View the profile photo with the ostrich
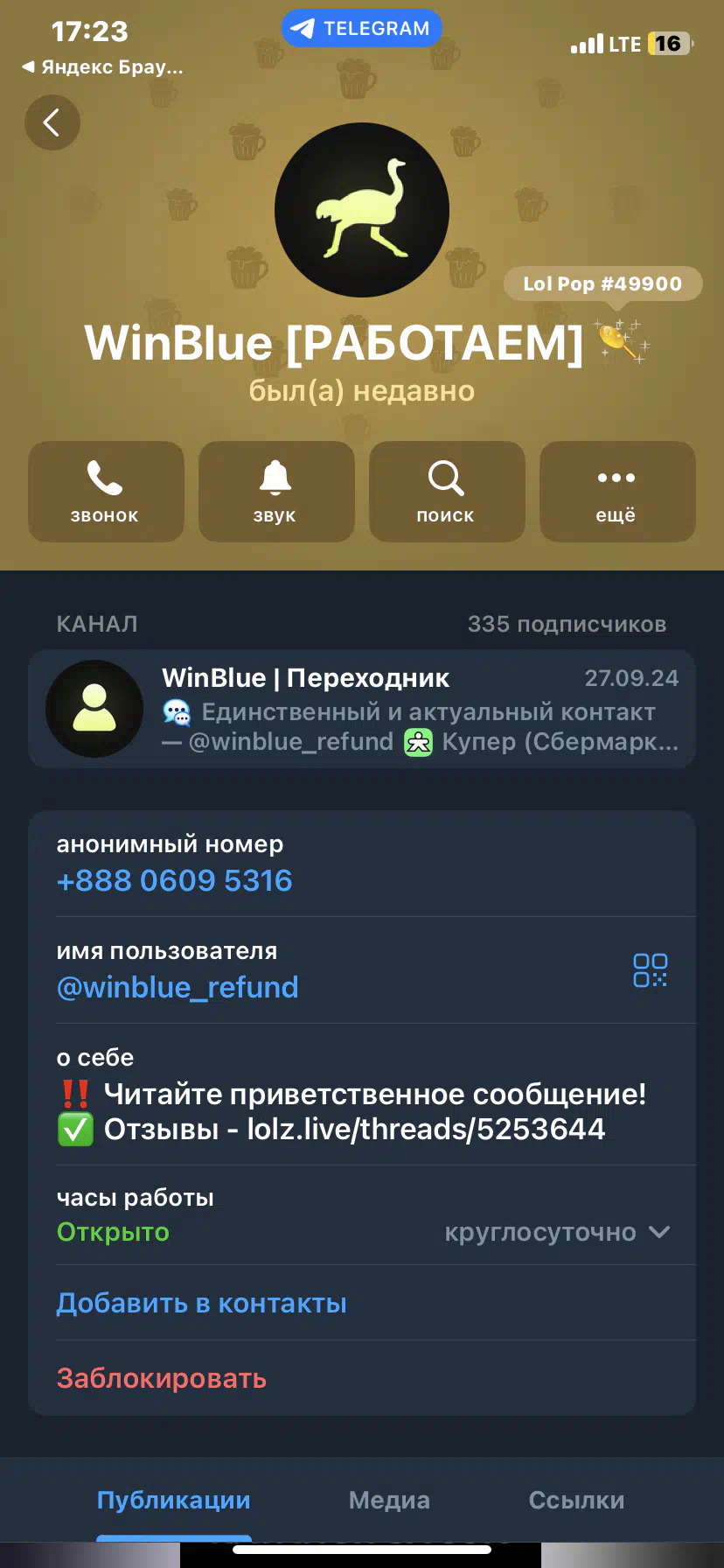The height and width of the screenshot is (1568, 724). pyautogui.click(x=362, y=210)
